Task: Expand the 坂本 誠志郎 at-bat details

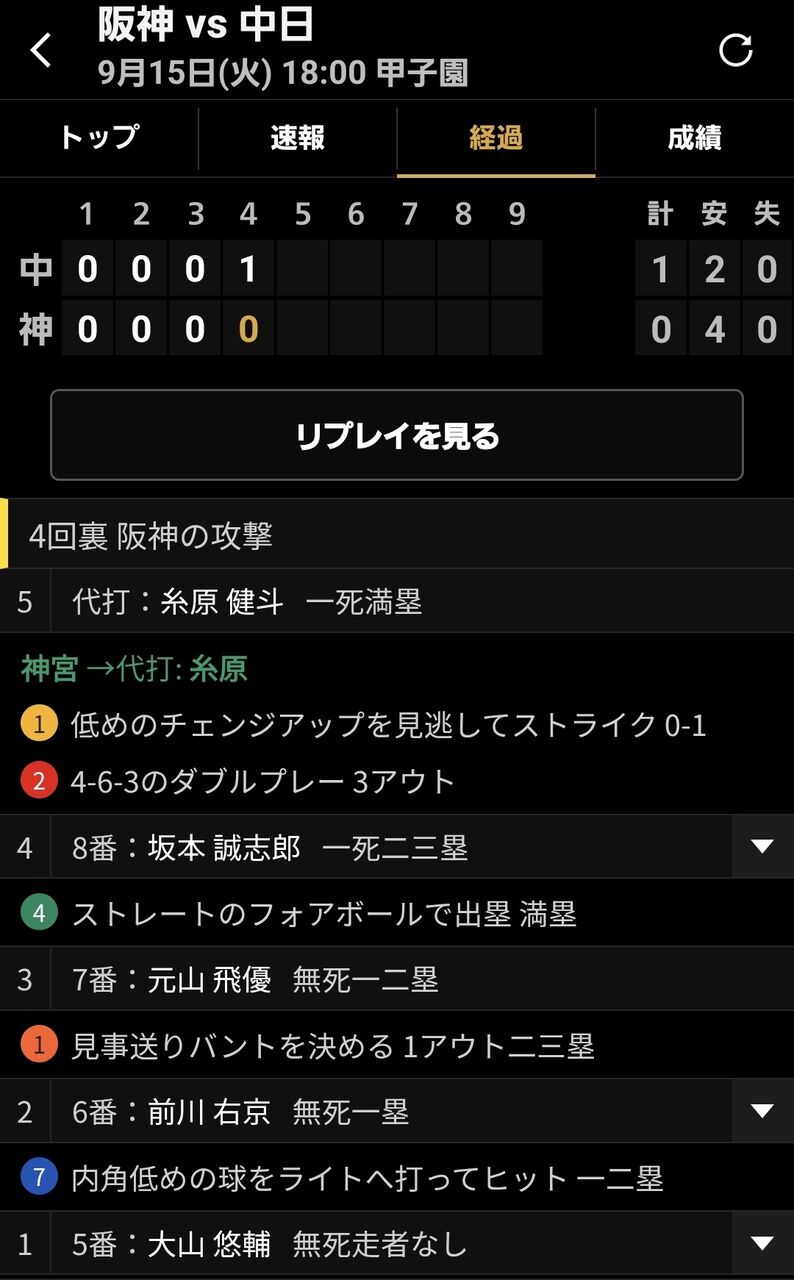Action: point(763,847)
